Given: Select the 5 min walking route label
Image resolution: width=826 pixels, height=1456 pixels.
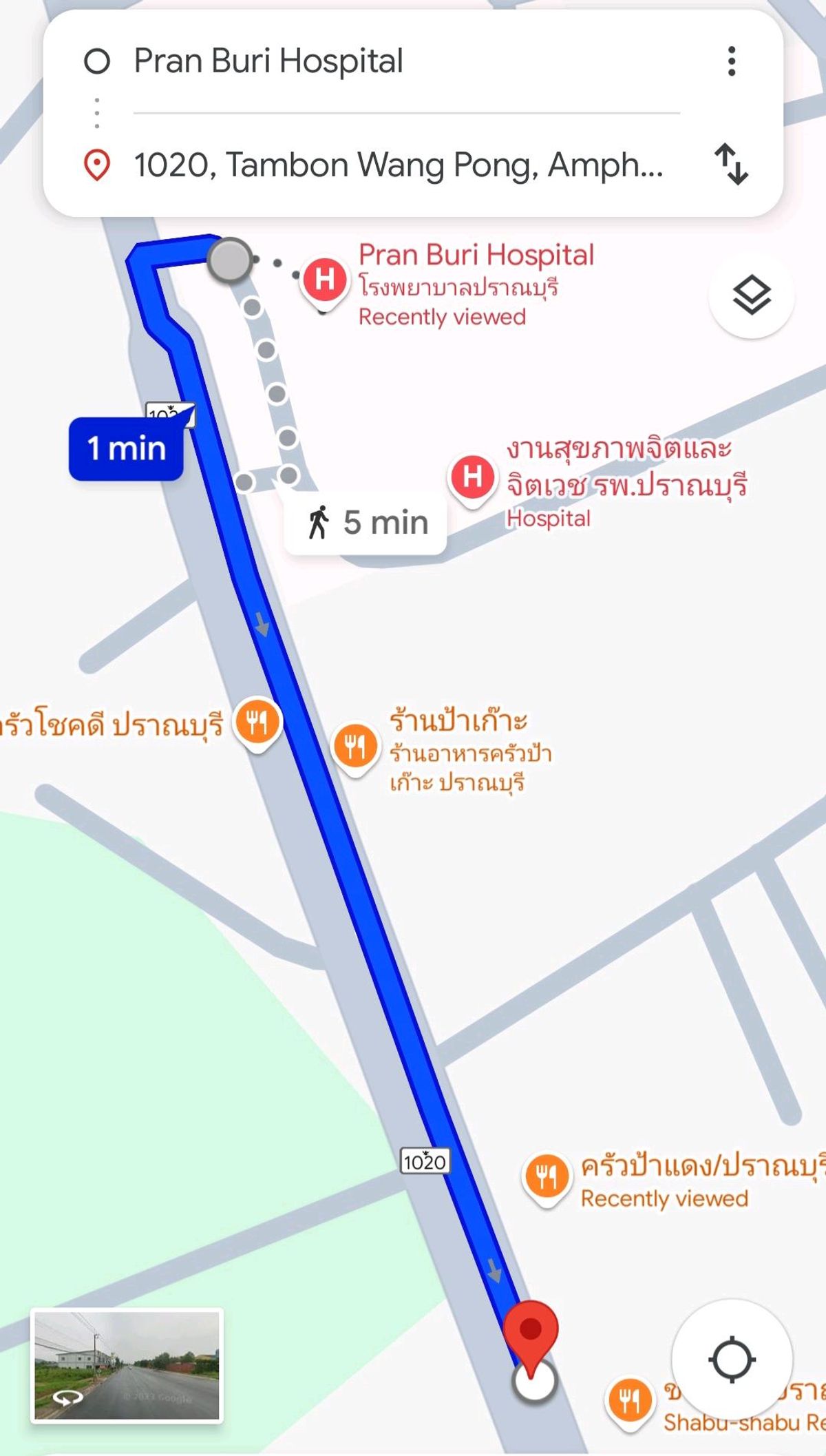Looking at the screenshot, I should click(x=366, y=523).
